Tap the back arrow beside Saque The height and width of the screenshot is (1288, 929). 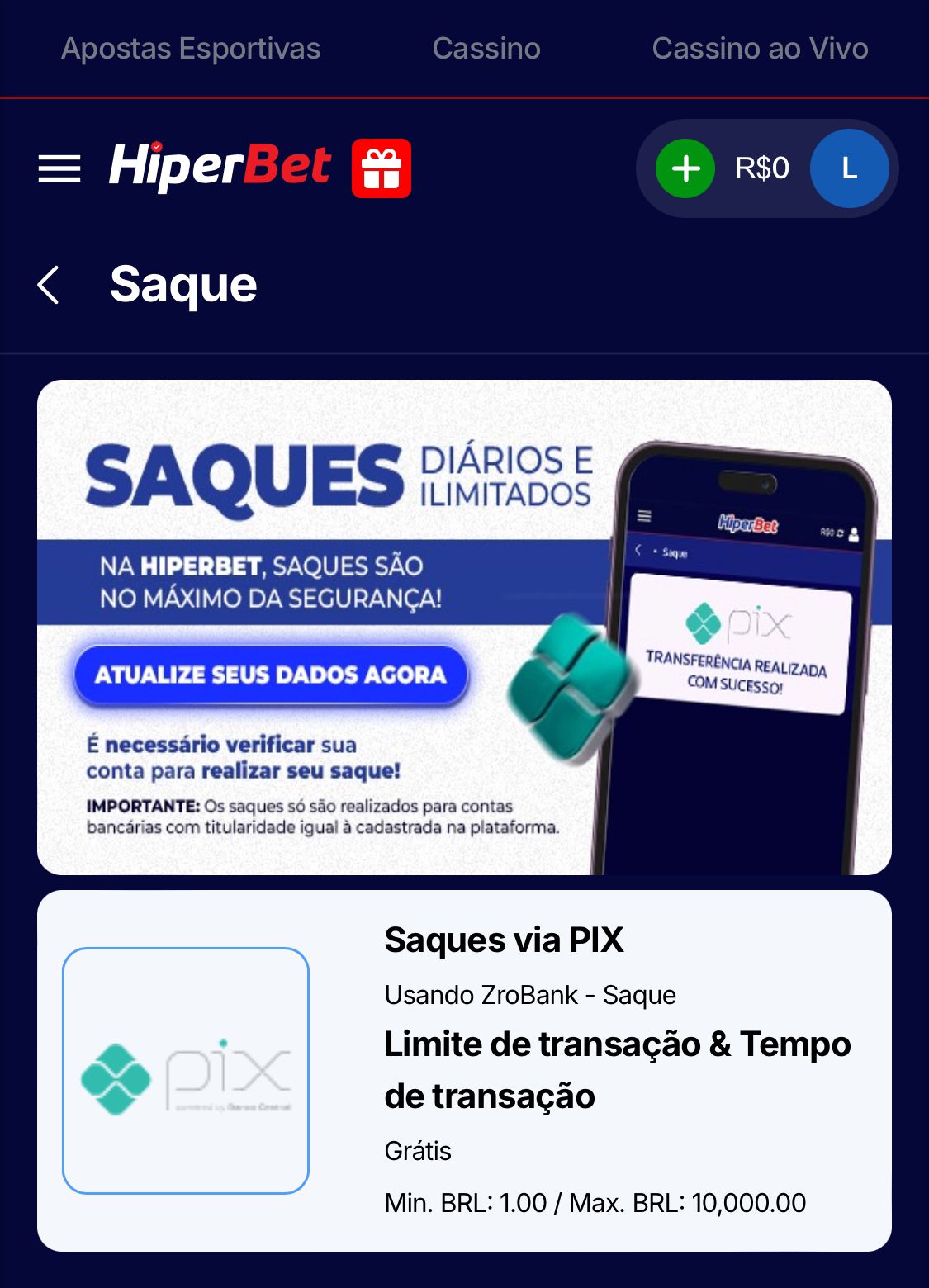tap(50, 284)
